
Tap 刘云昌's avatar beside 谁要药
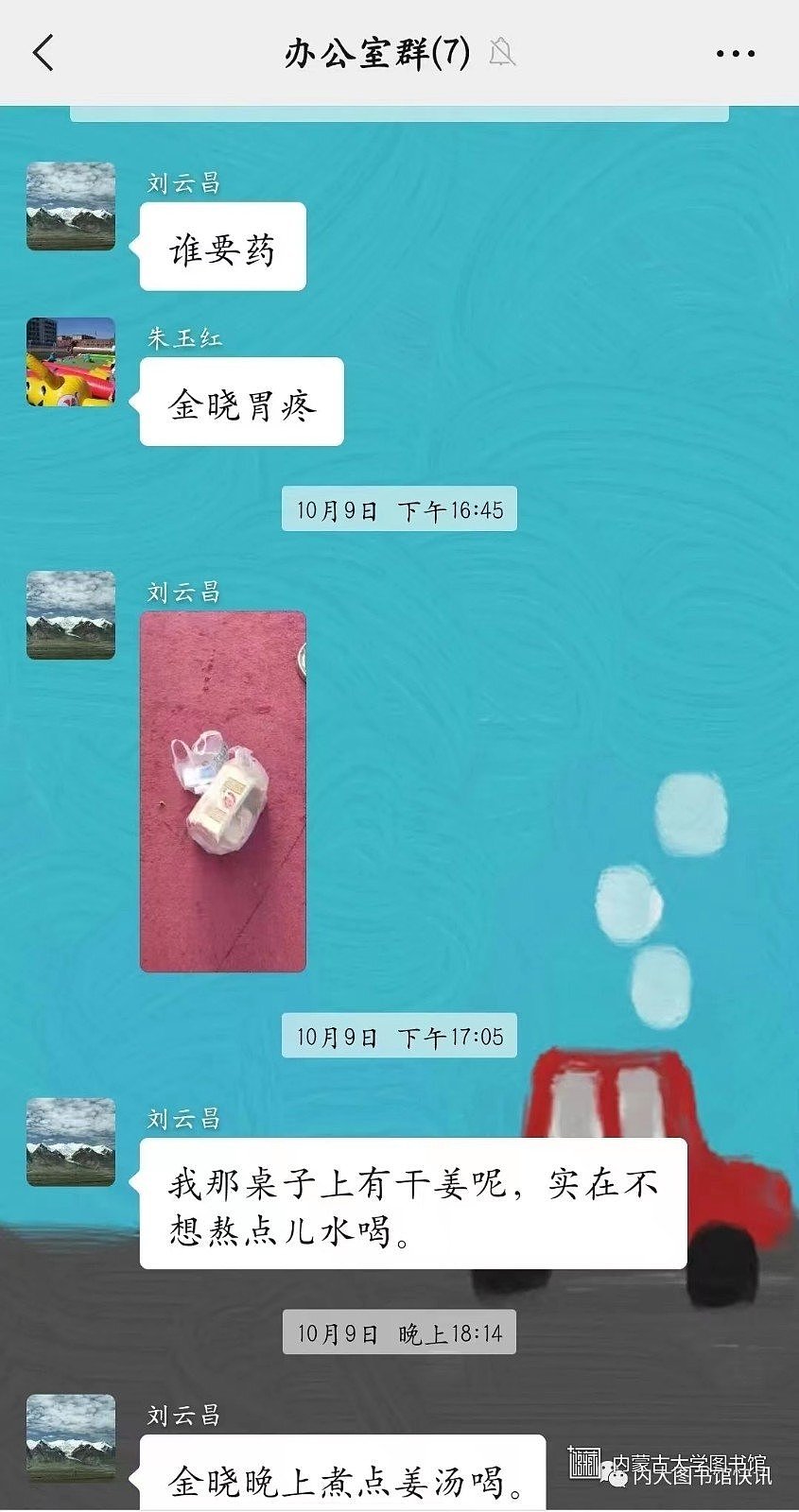point(71,206)
